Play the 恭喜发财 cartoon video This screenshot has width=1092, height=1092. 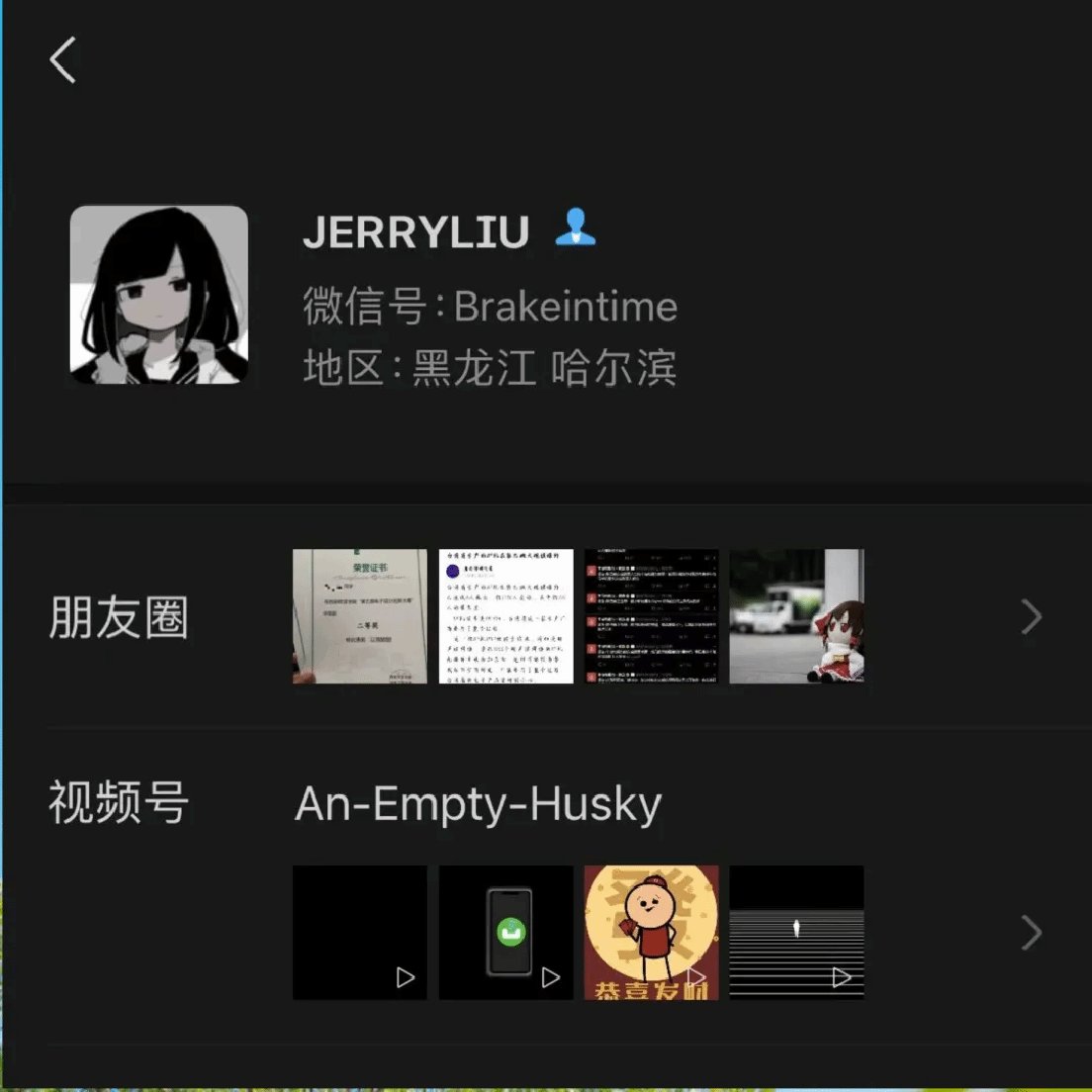tap(651, 933)
